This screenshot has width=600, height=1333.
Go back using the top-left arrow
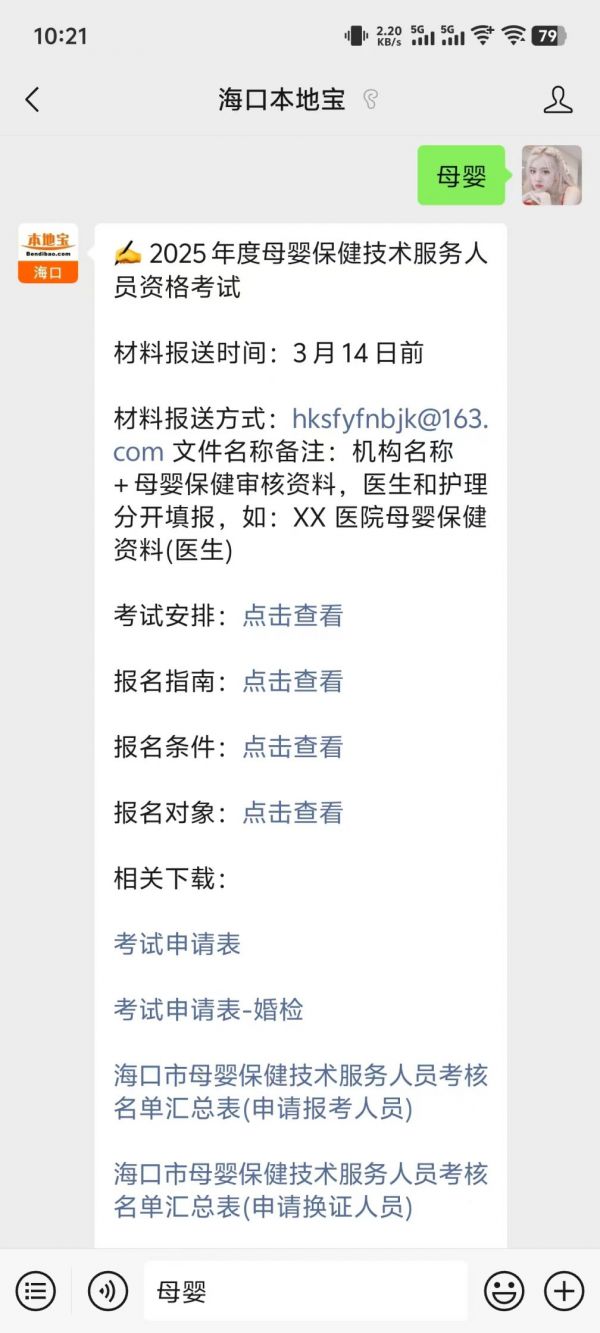pos(32,99)
